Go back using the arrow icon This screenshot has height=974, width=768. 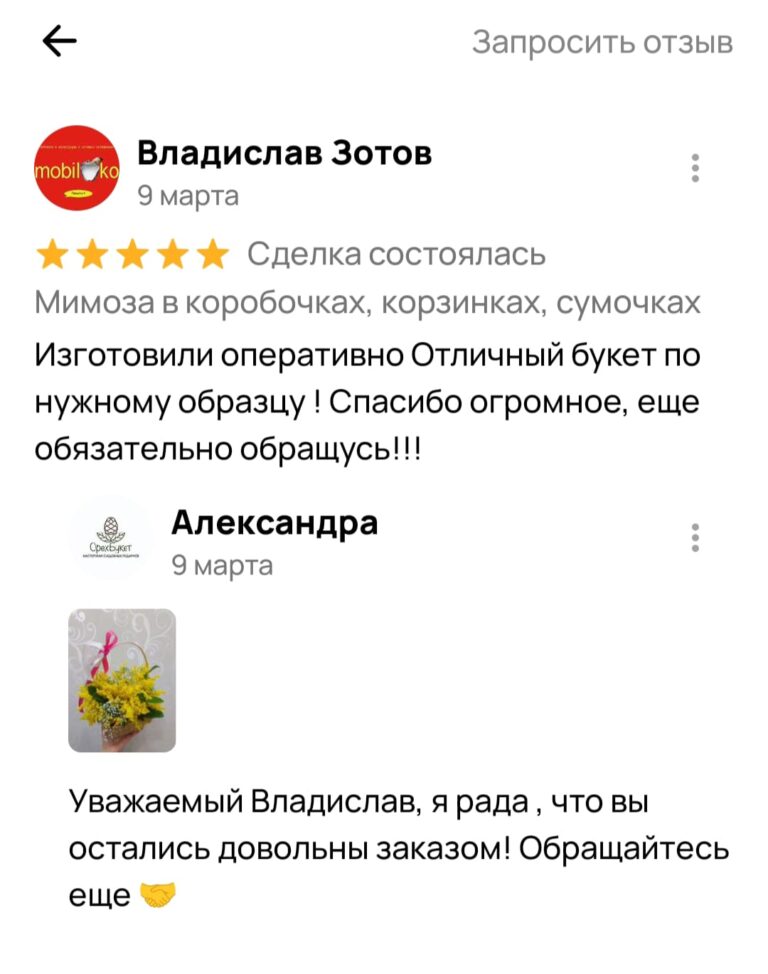(x=59, y=42)
